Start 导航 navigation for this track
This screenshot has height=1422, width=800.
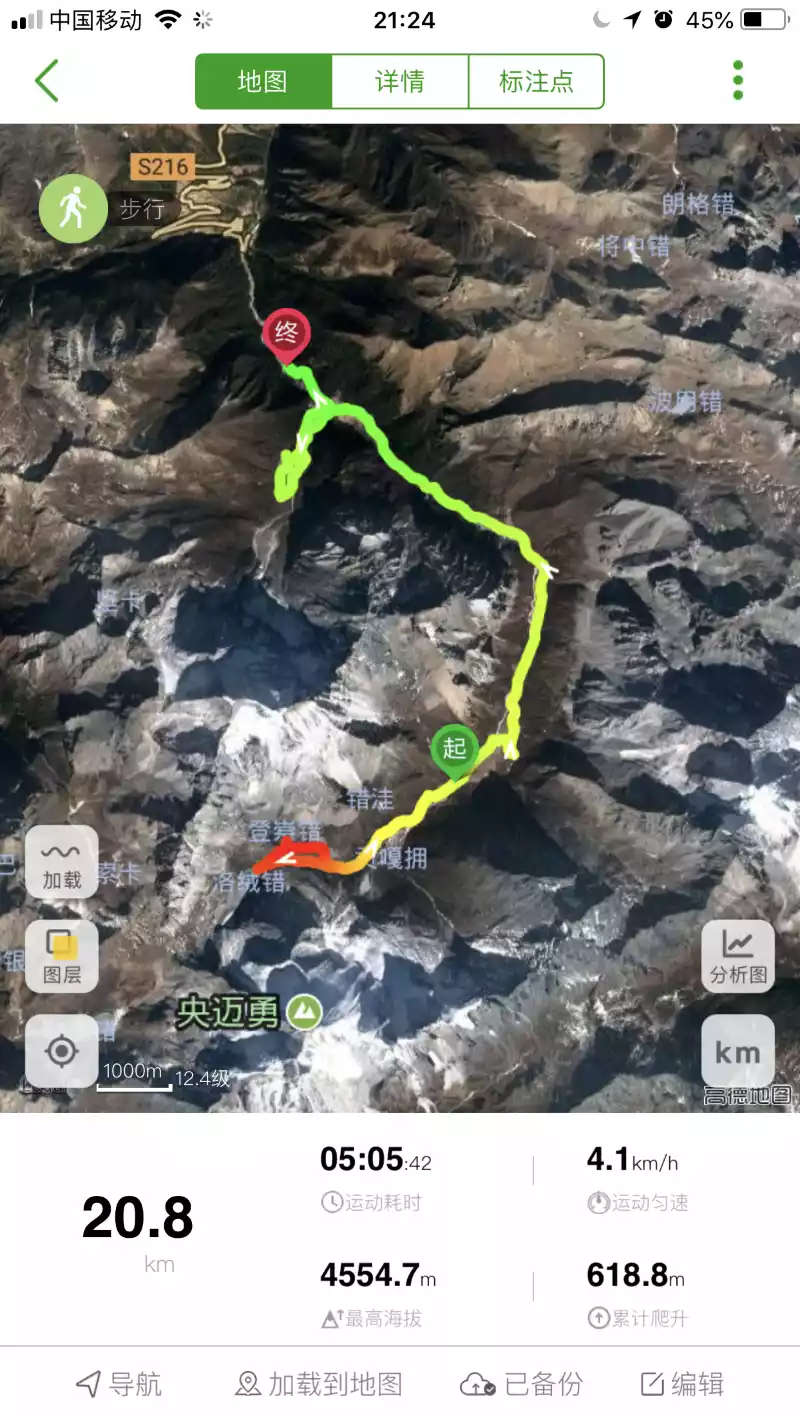point(120,1384)
